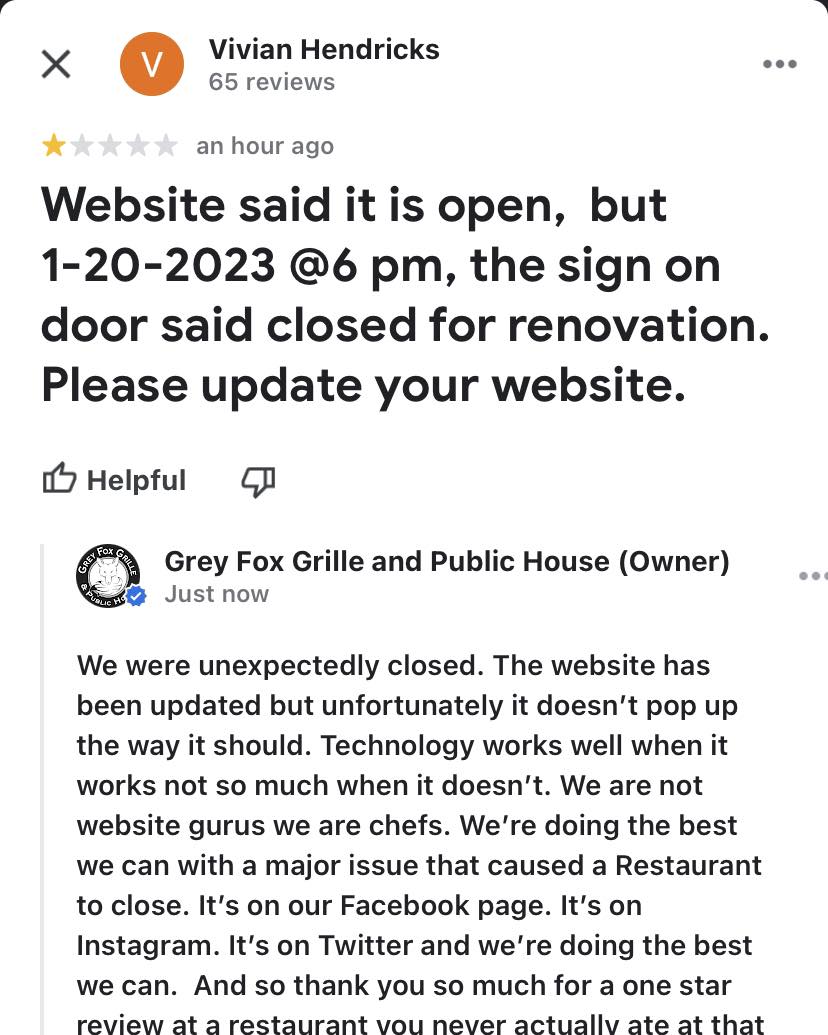The height and width of the screenshot is (1035, 828).
Task: Open overflow menu for Vivian's review
Action: click(x=779, y=64)
